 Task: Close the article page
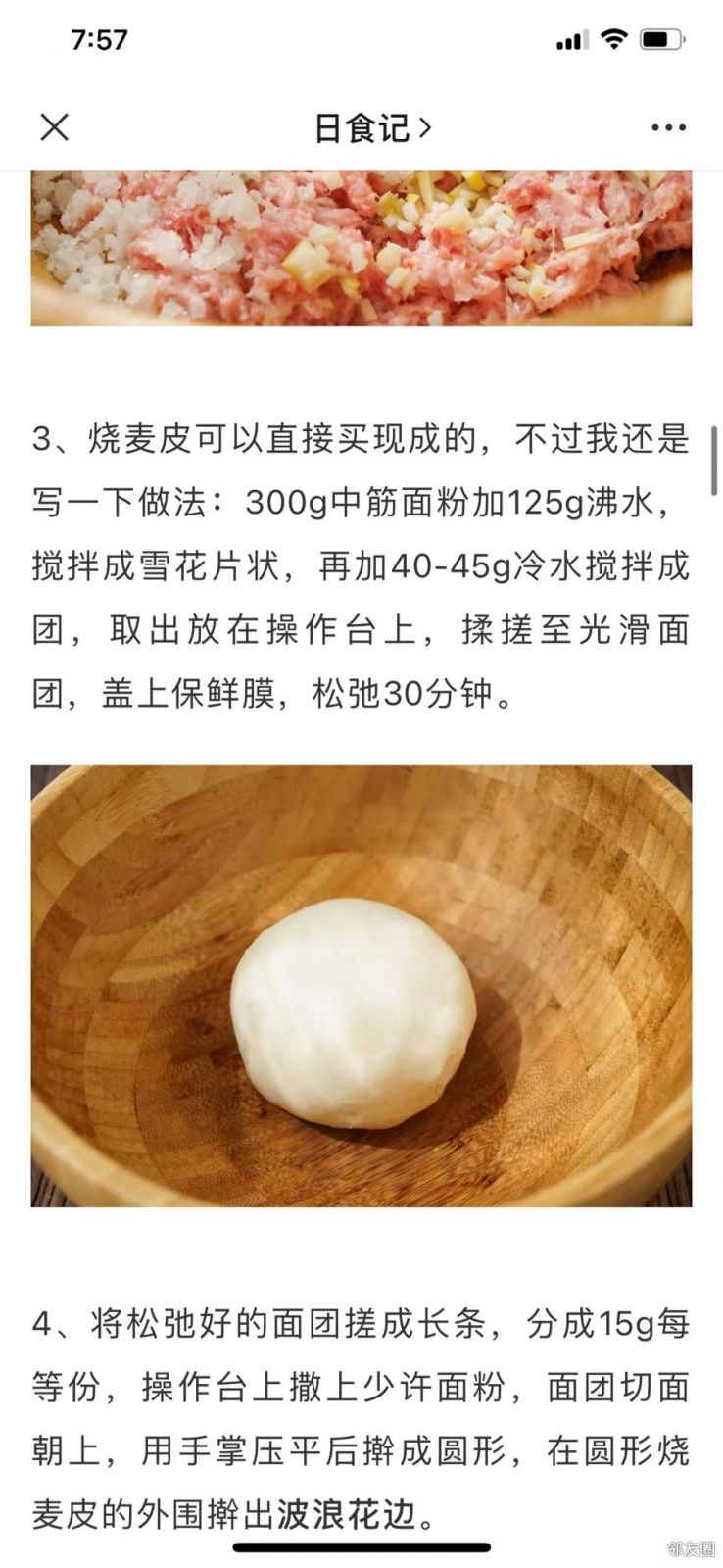tap(54, 127)
